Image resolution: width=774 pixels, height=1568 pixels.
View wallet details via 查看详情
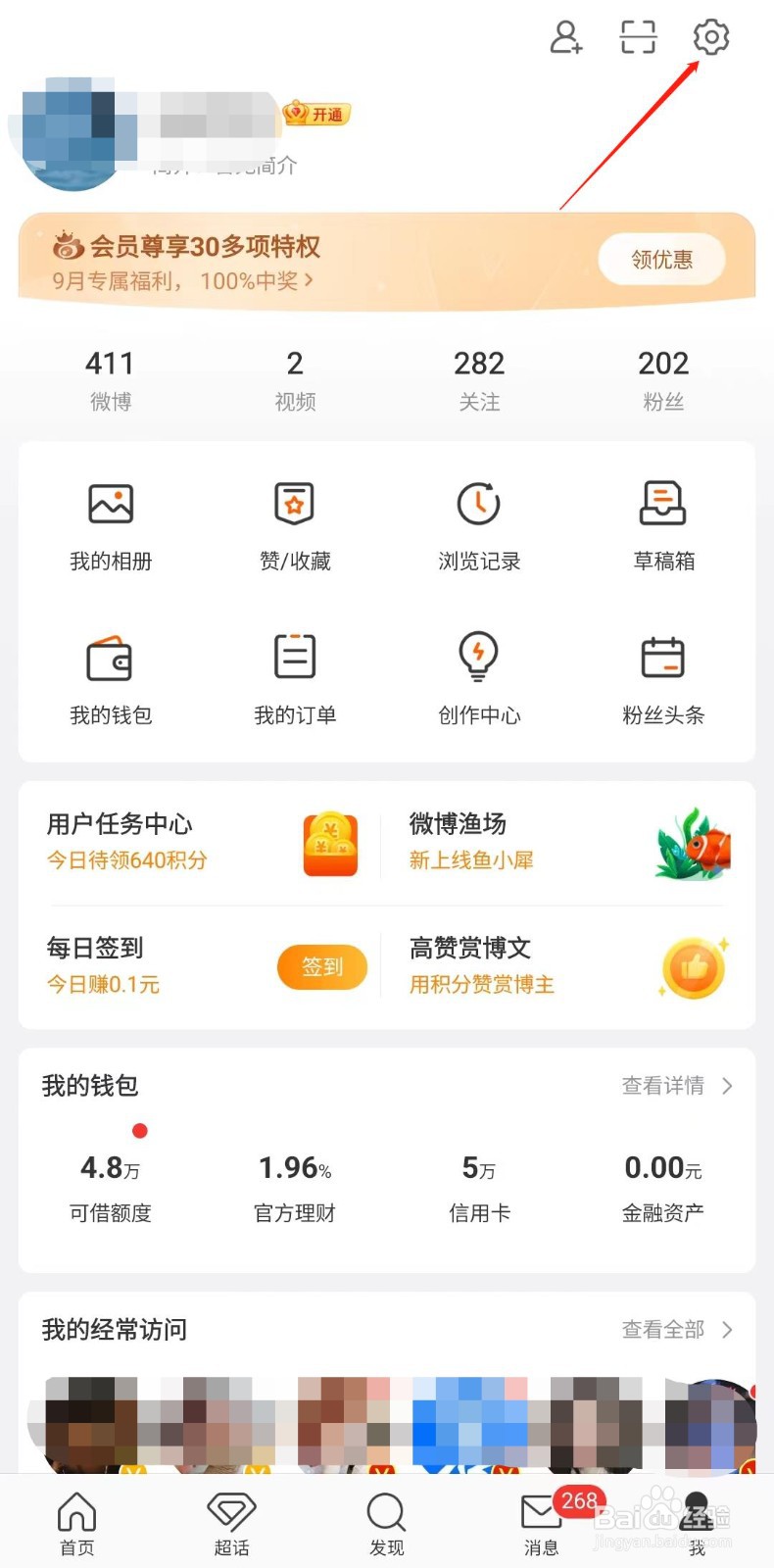pos(677,1086)
